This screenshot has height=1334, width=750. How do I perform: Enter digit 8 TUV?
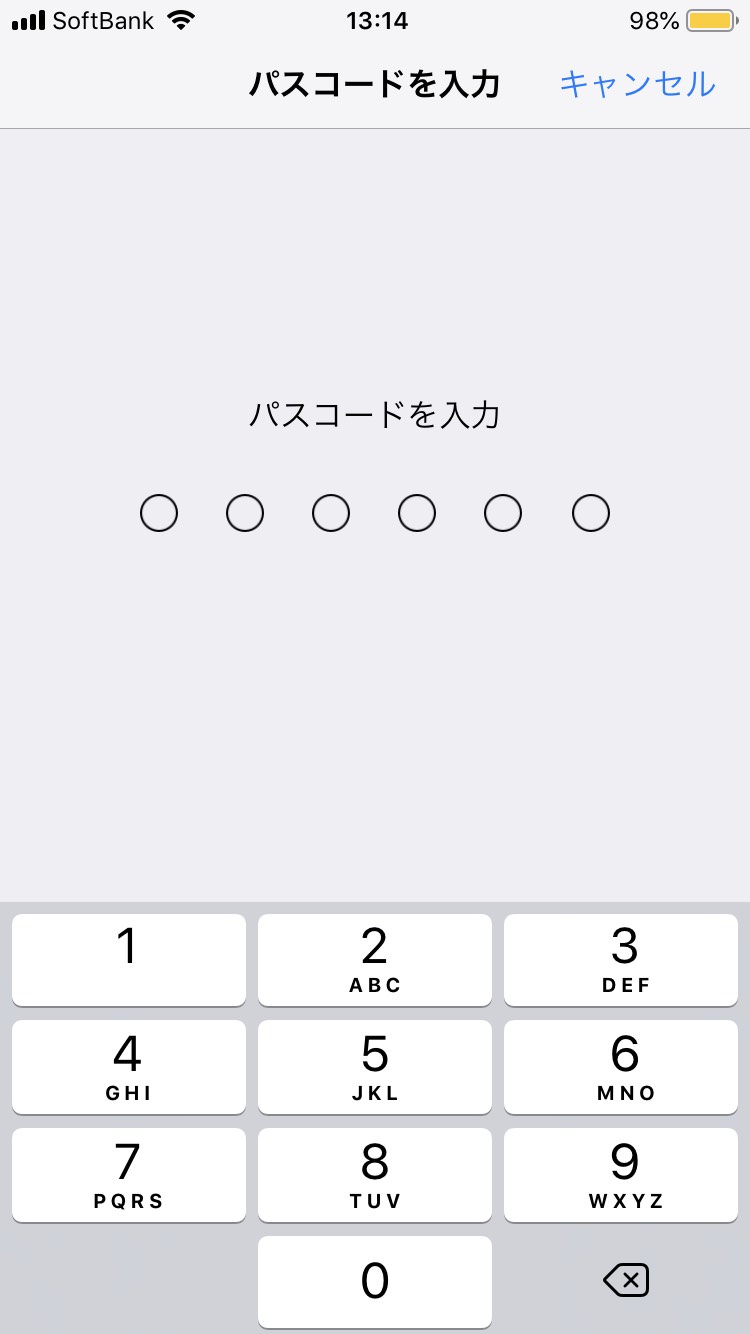point(375,1174)
